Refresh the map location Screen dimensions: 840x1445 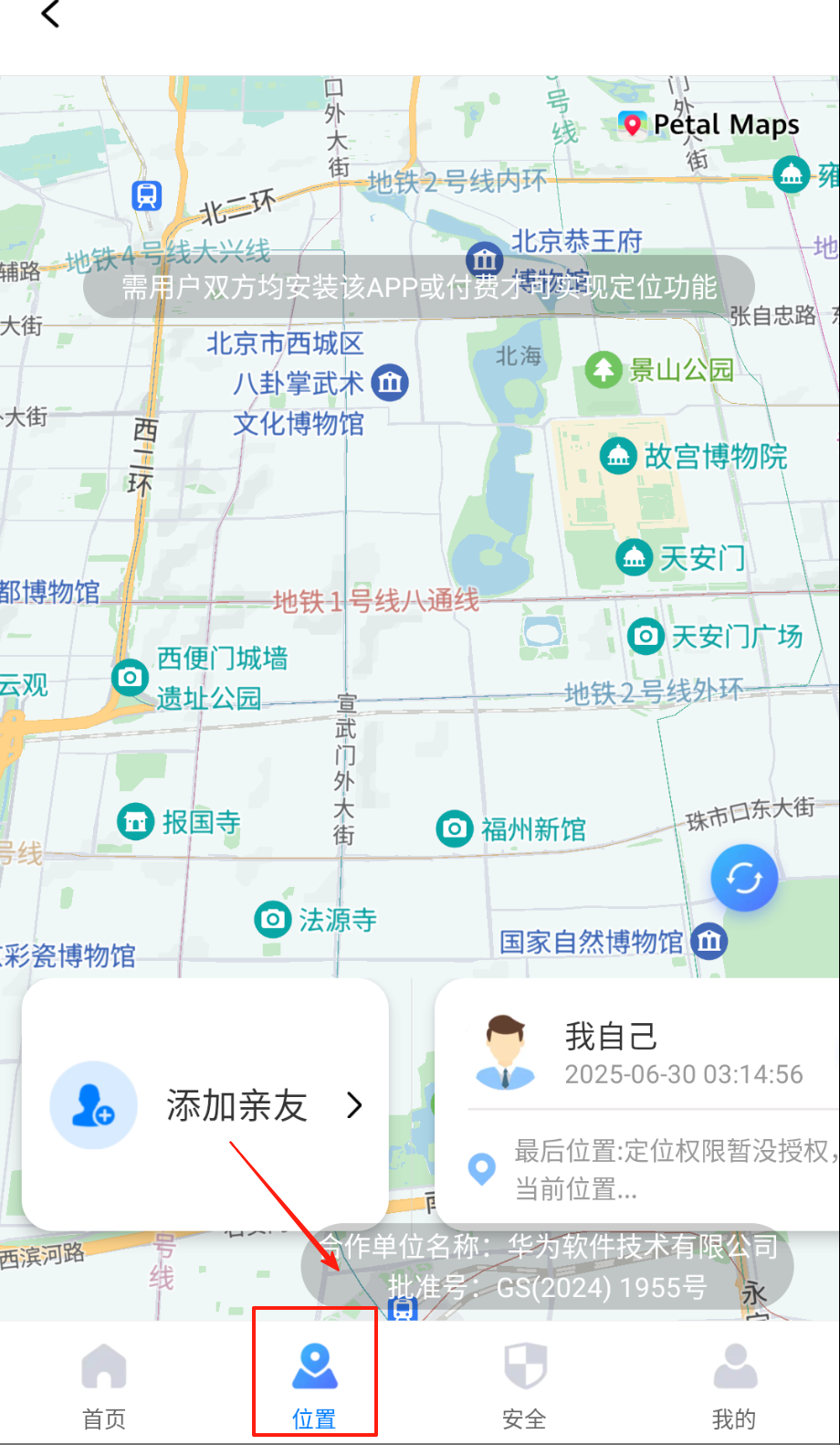tap(744, 879)
